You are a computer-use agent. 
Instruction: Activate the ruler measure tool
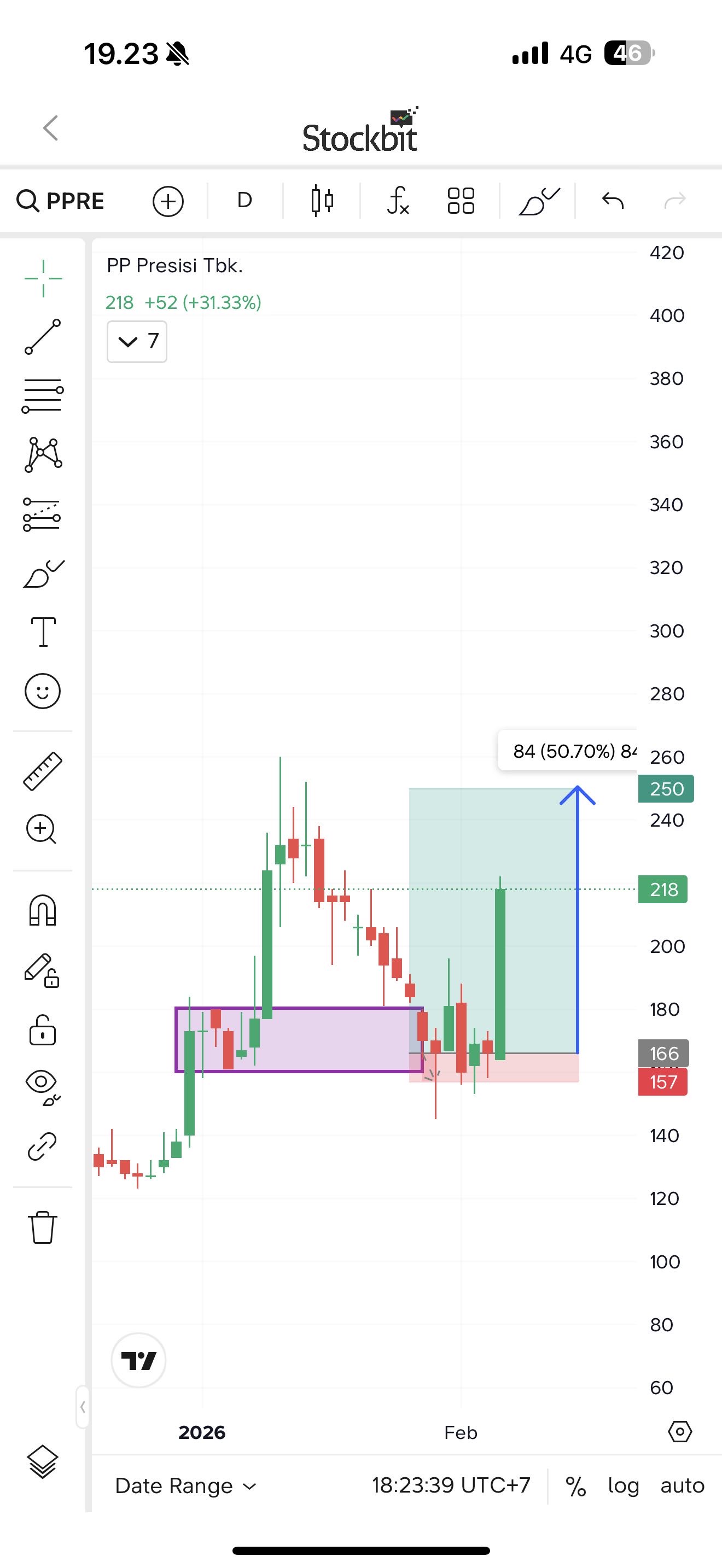tap(43, 771)
